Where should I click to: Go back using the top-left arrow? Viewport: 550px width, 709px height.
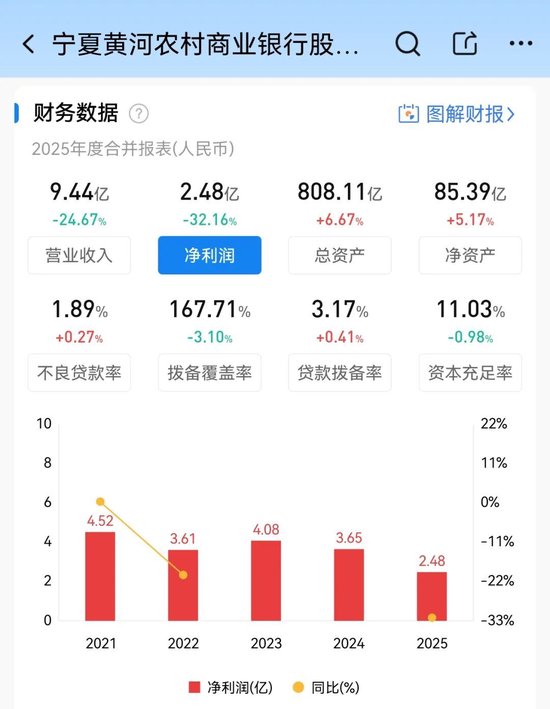click(x=28, y=44)
